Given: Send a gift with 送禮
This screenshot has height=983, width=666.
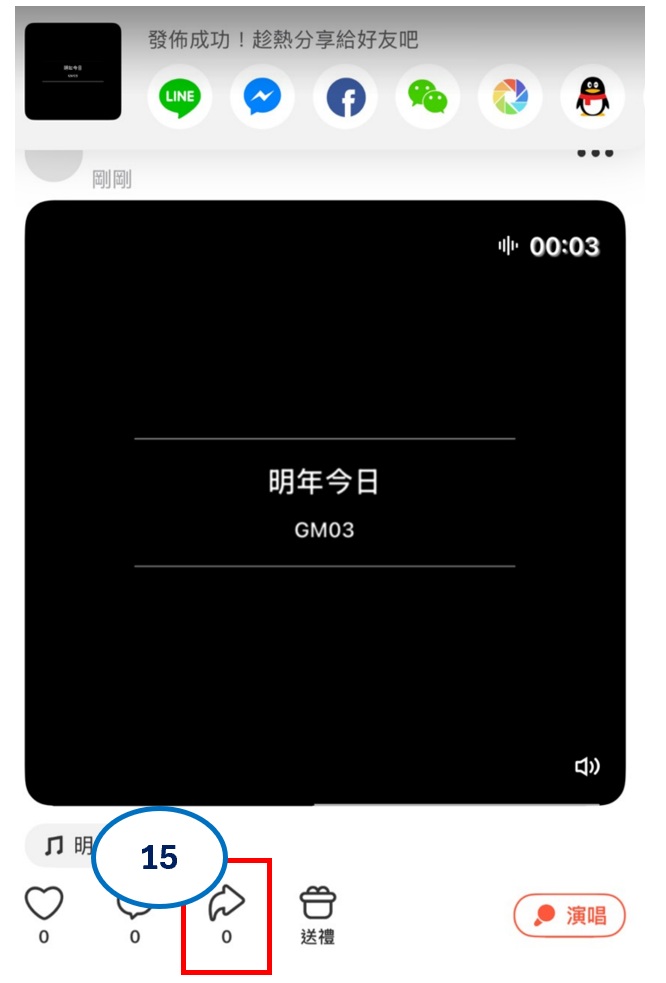Looking at the screenshot, I should [x=318, y=913].
